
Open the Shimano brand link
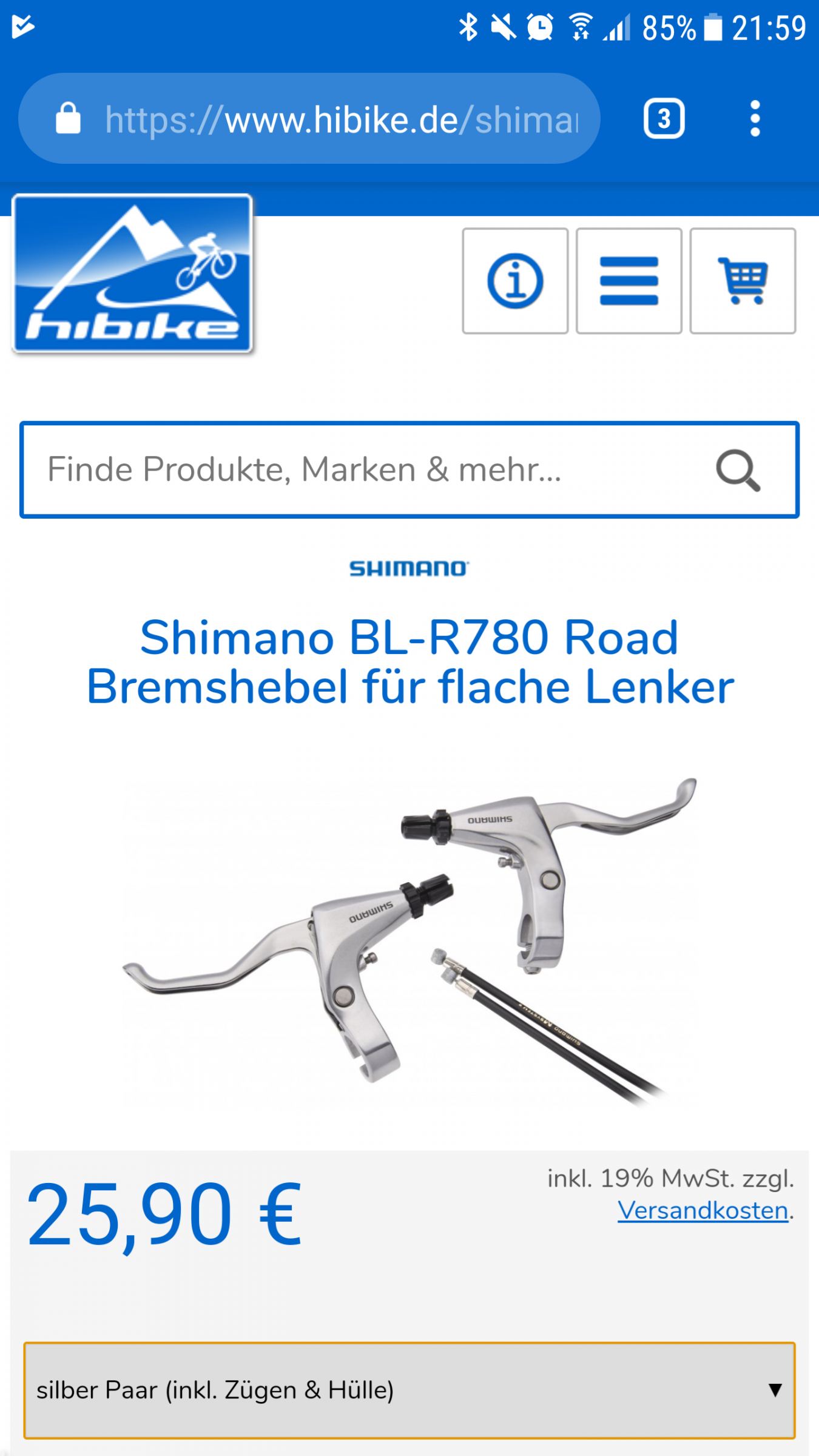(409, 568)
